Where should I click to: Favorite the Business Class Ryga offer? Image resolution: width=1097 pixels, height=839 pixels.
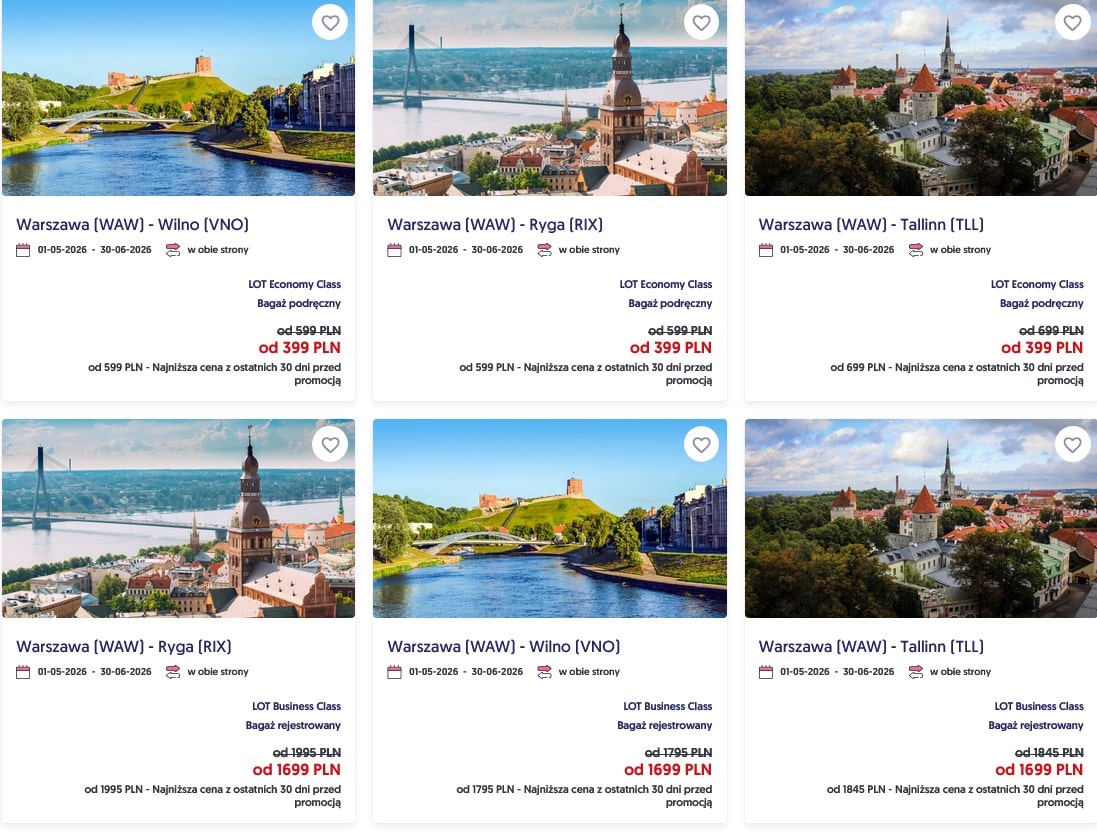tap(330, 444)
